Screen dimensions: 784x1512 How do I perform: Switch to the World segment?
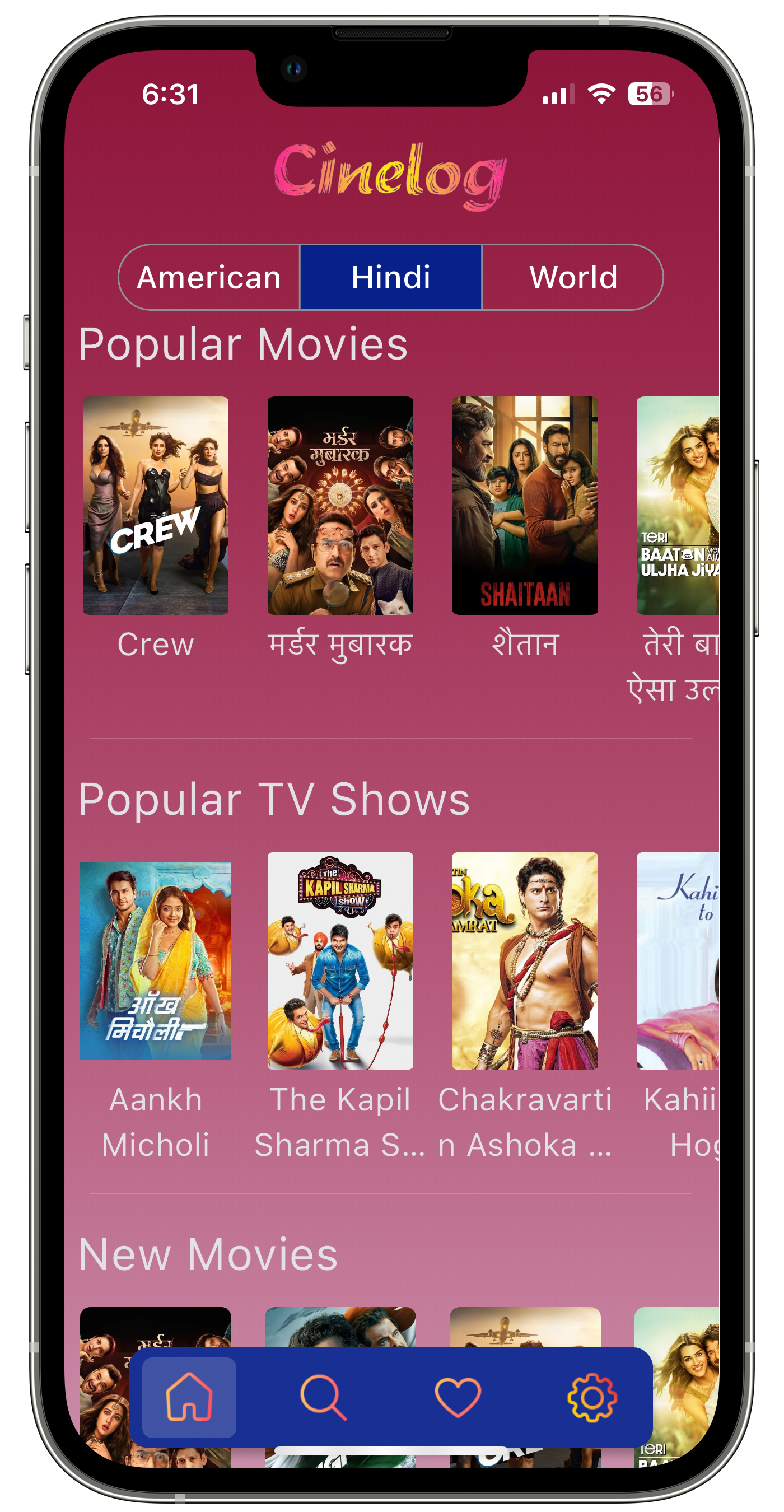point(573,277)
